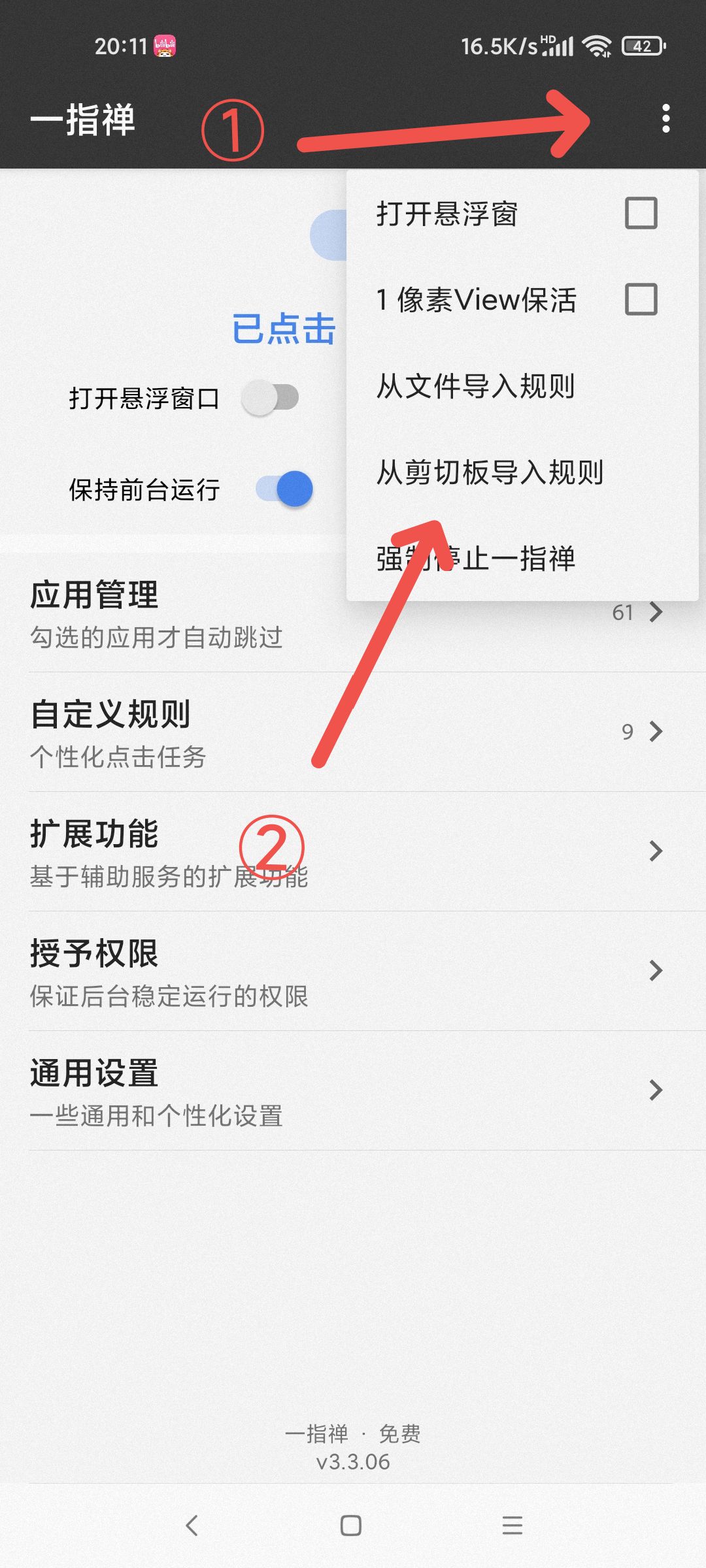Viewport: 706px width, 1568px height.
Task: Select 从文件导入规则
Action: [475, 385]
